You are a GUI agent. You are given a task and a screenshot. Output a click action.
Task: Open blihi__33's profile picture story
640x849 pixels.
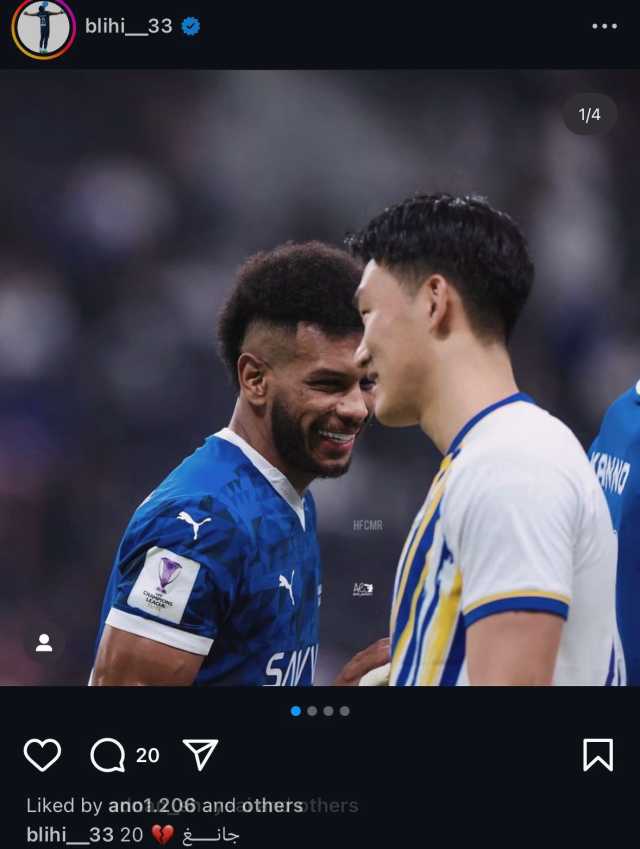[43, 28]
